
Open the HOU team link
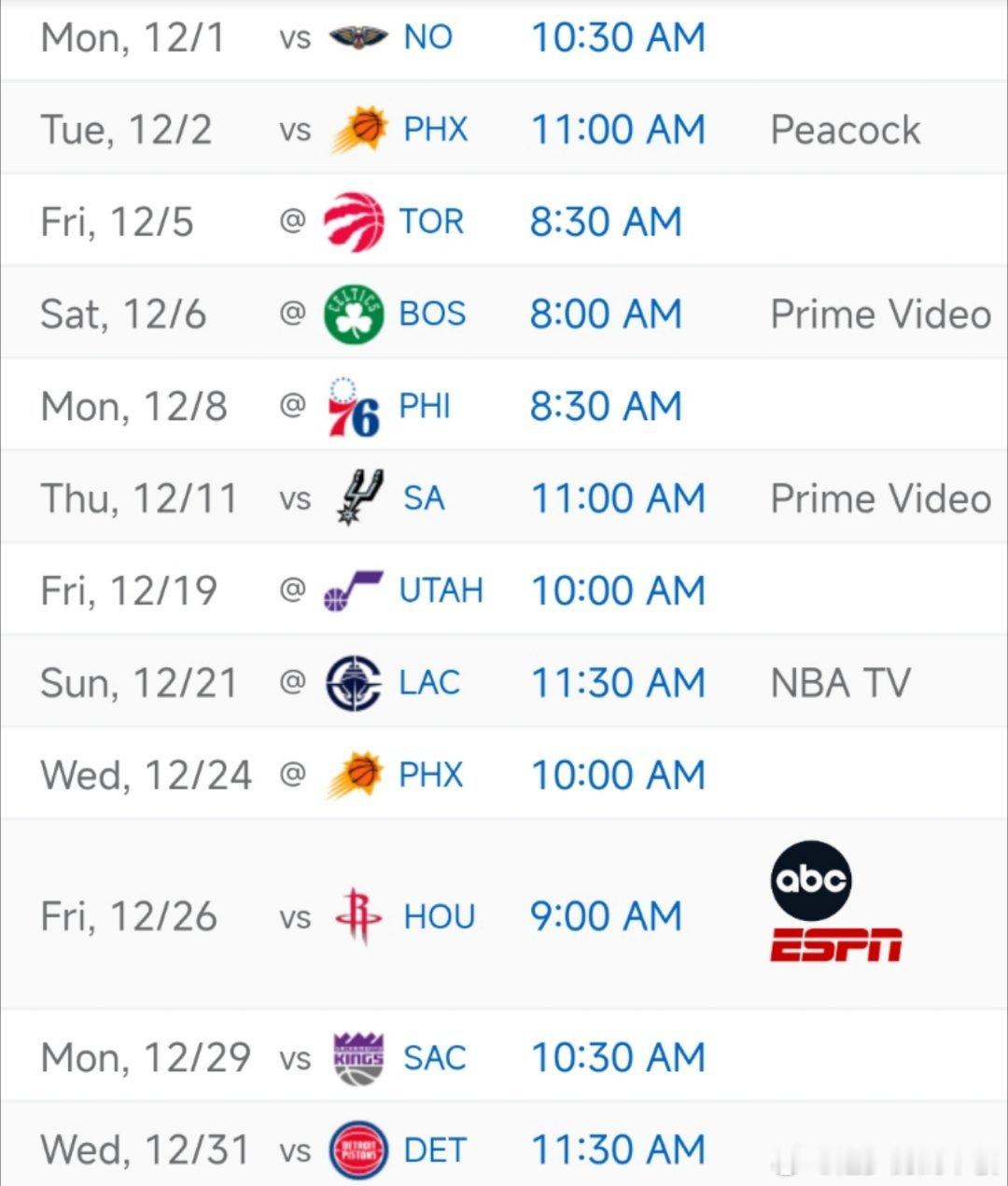tap(439, 917)
